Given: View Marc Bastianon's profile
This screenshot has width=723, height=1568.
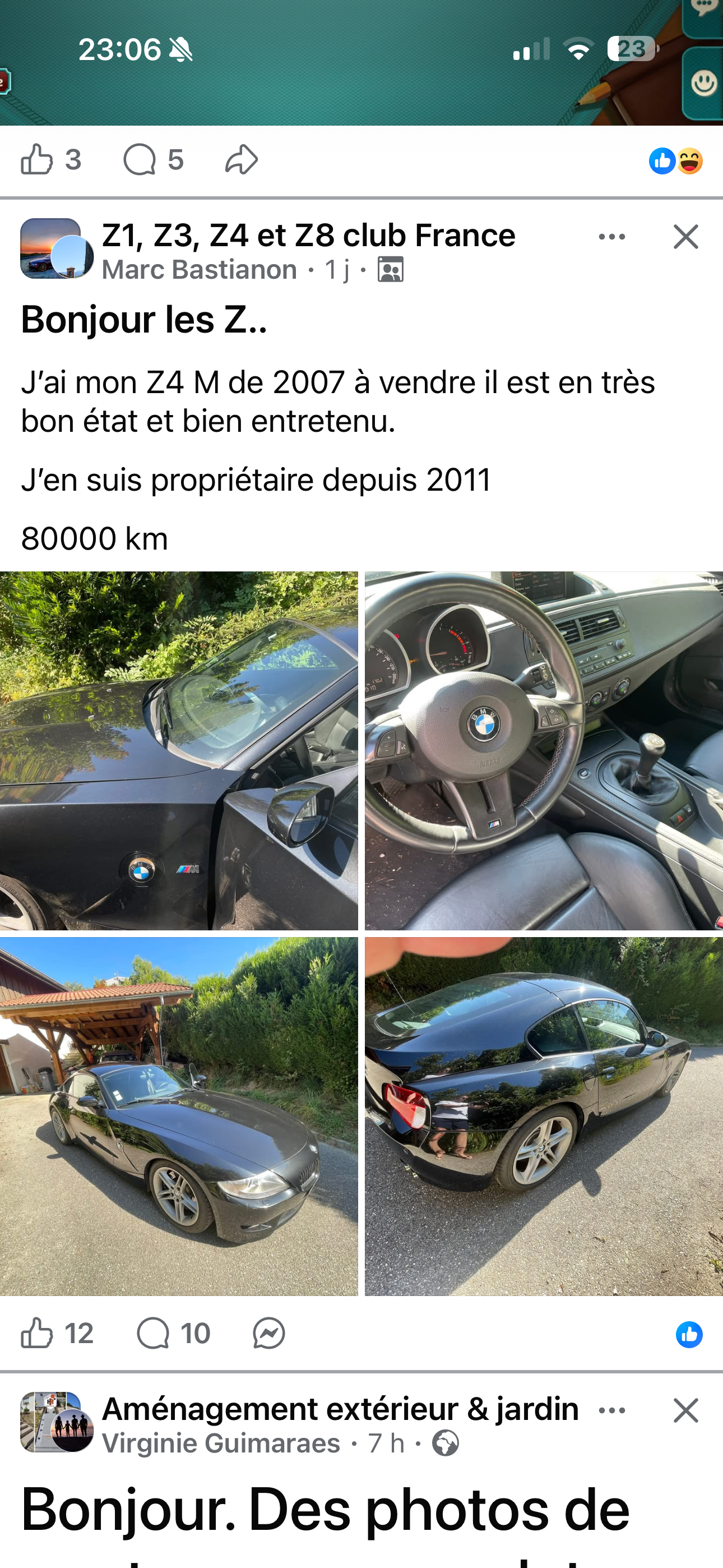Looking at the screenshot, I should 199,270.
